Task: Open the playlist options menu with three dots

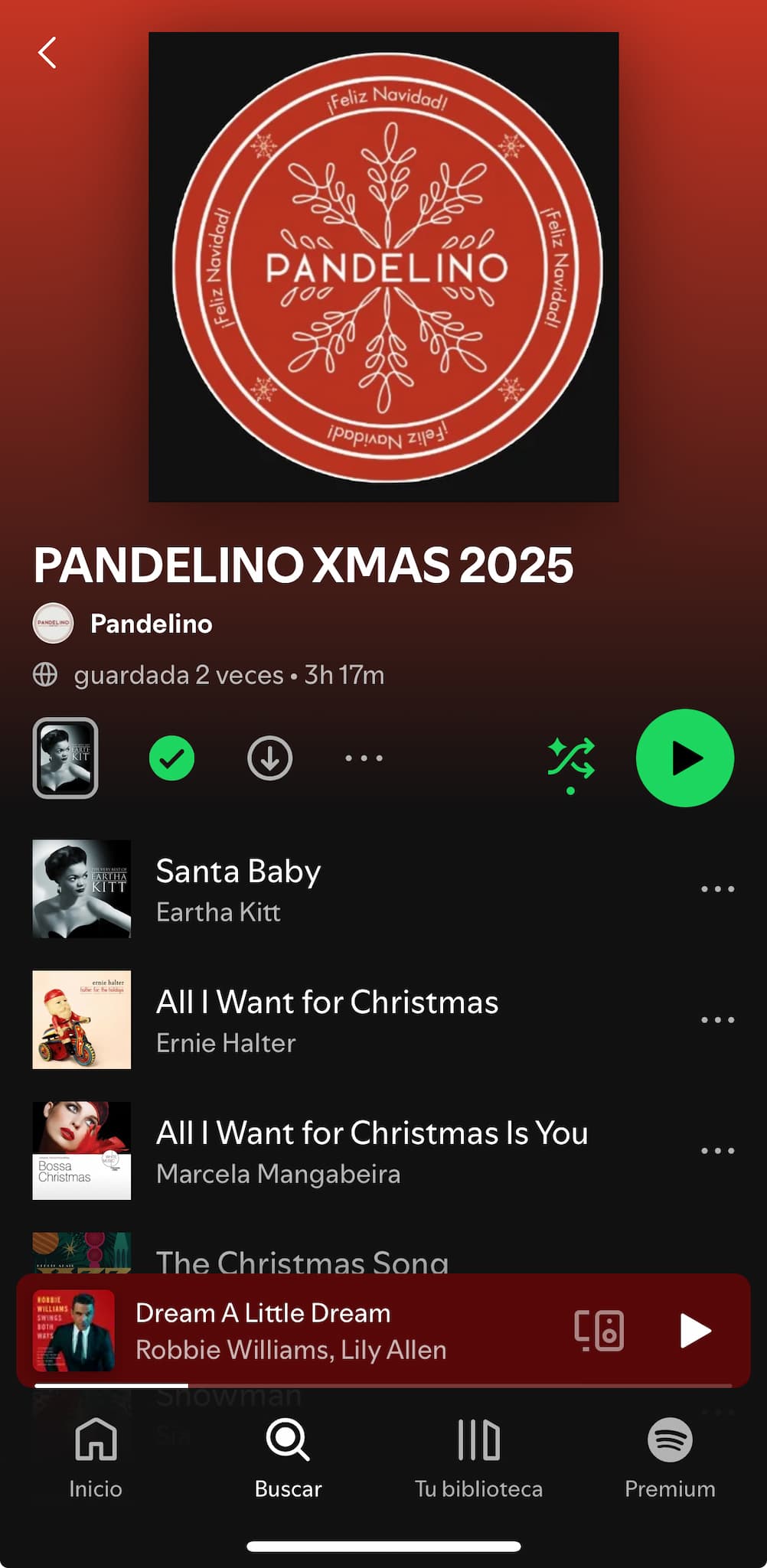Action: pyautogui.click(x=363, y=758)
